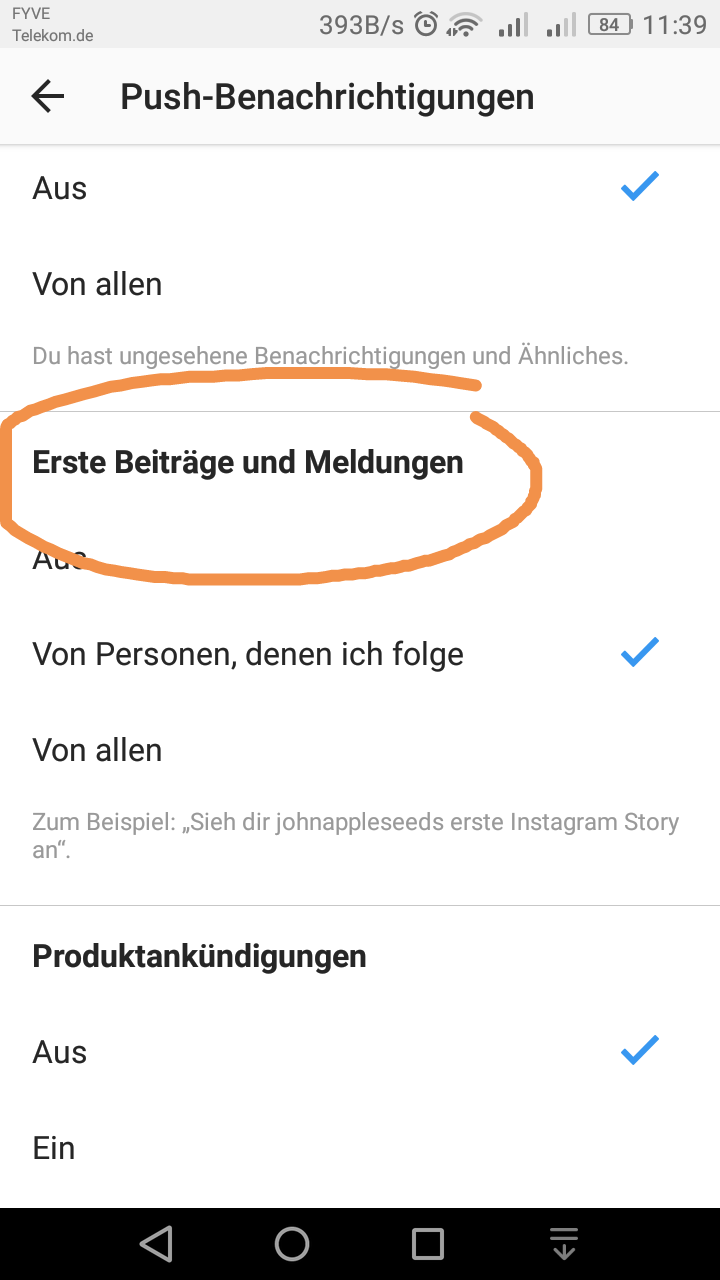720x1280 pixels.
Task: Tap the system home button
Action: click(x=292, y=1244)
